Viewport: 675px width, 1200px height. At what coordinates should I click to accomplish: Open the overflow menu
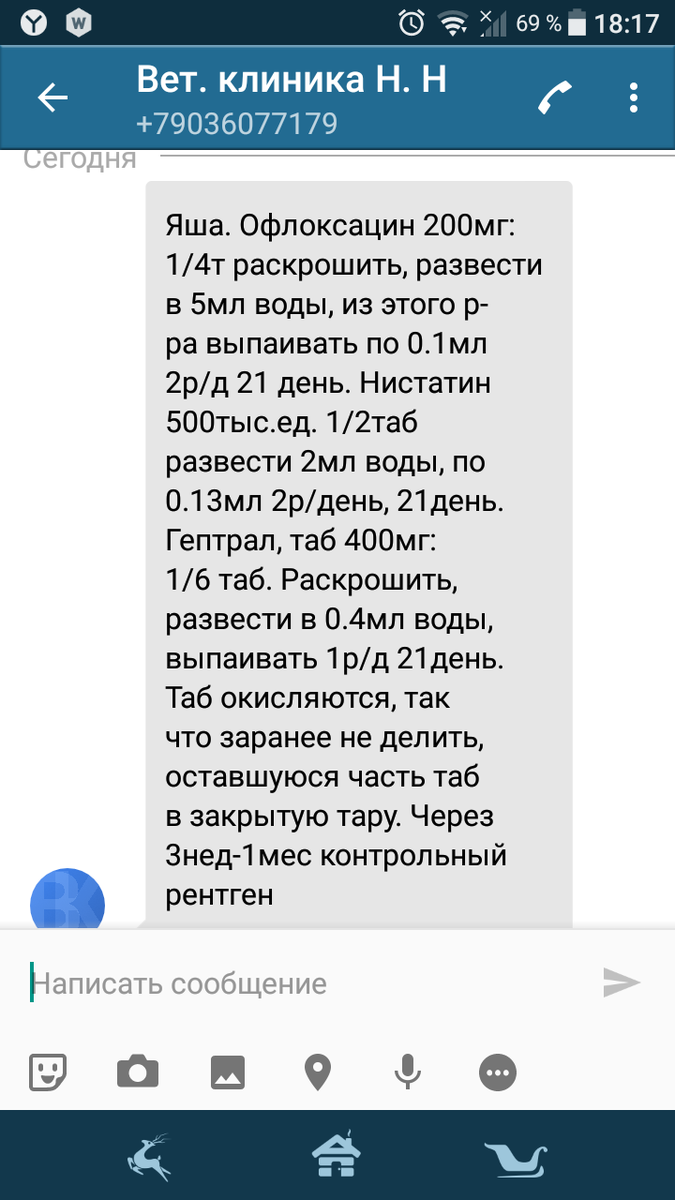click(633, 97)
